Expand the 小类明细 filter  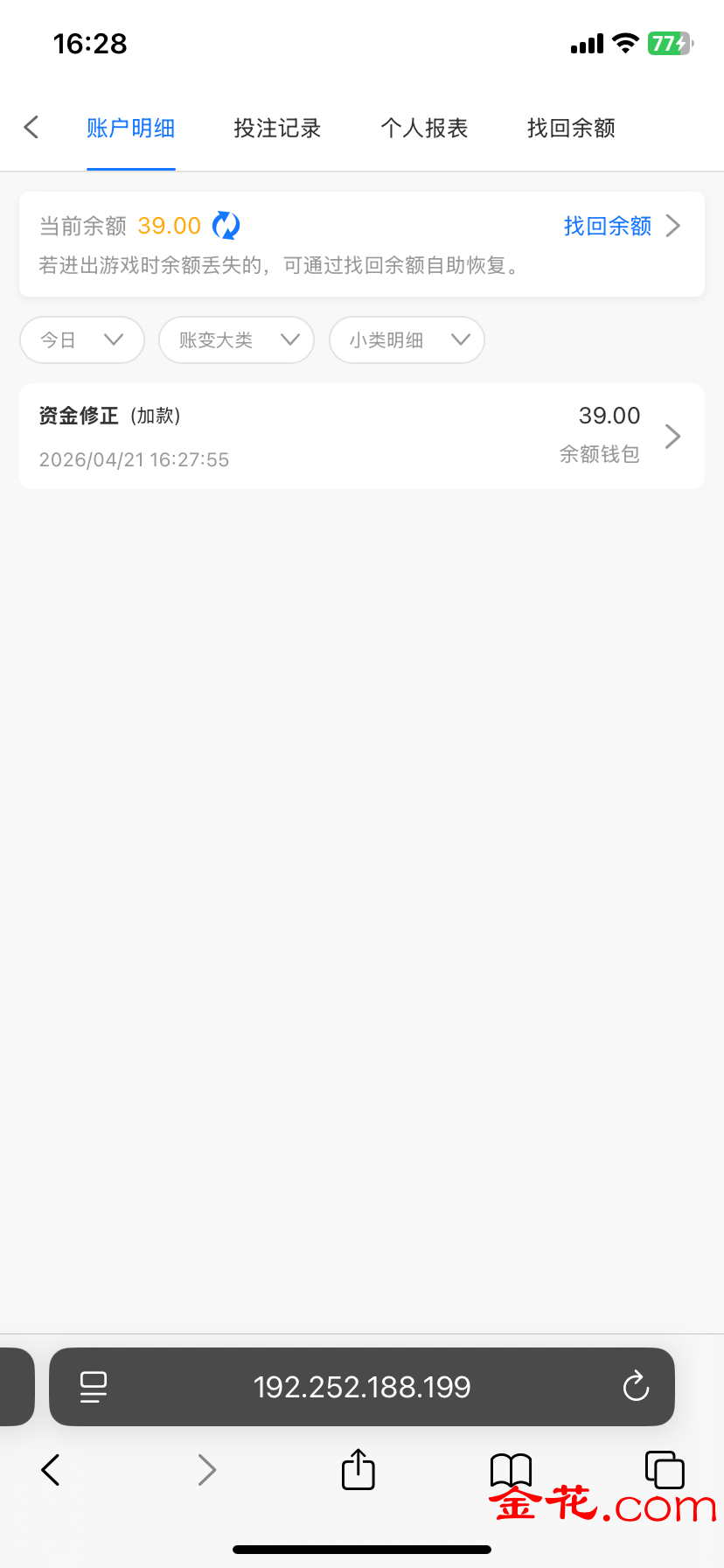point(407,339)
